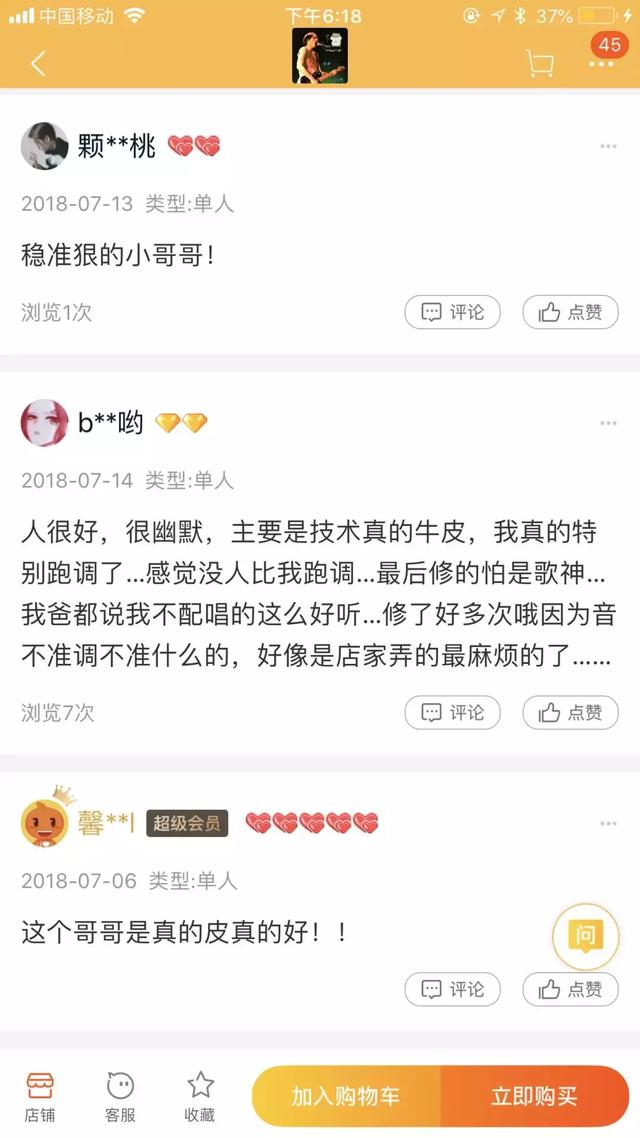The height and width of the screenshot is (1138, 640).
Task: Like the review by 馨**l
Action: (570, 989)
